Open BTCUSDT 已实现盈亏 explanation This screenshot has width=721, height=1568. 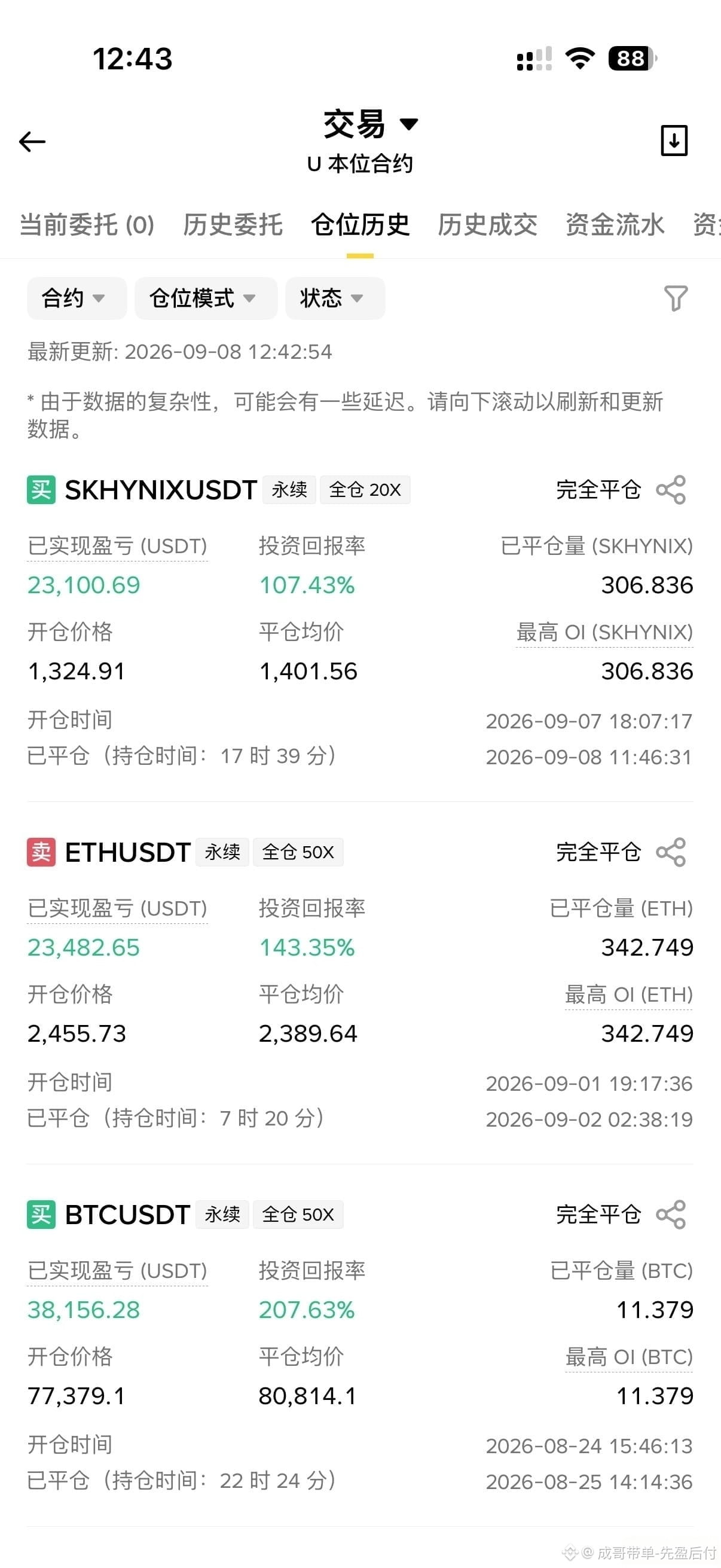click(x=117, y=1271)
